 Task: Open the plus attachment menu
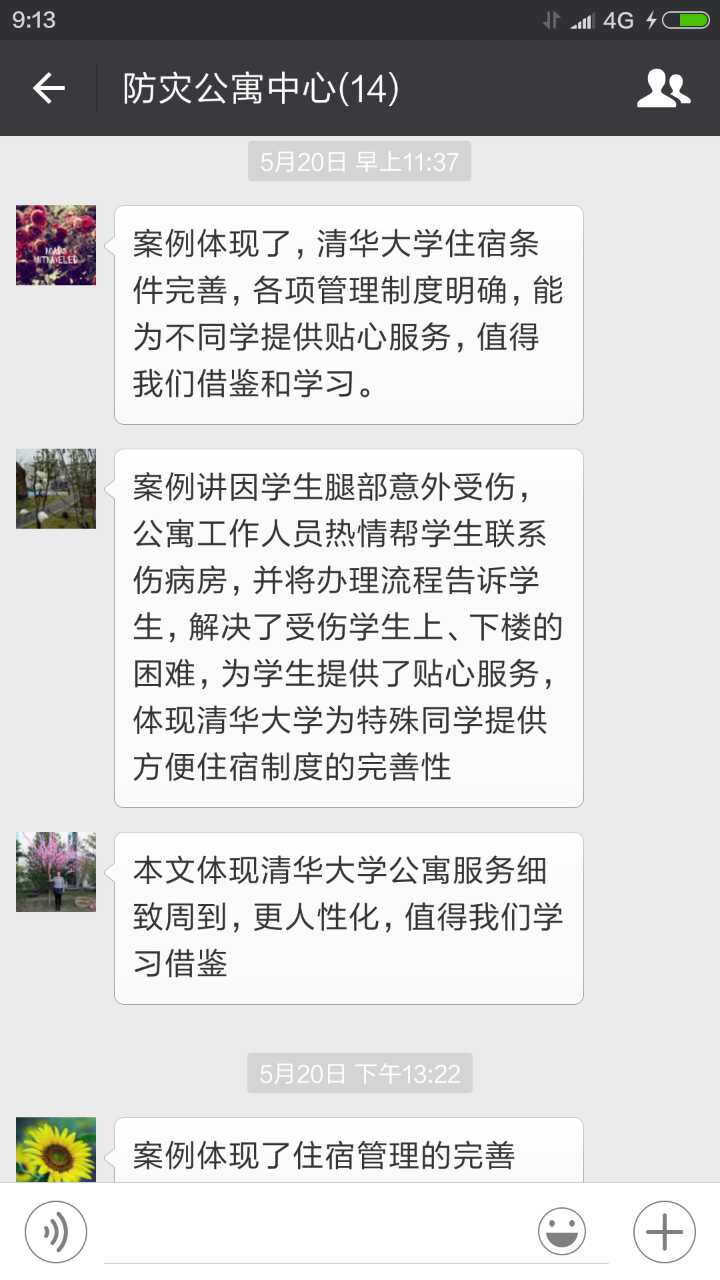pos(664,1231)
